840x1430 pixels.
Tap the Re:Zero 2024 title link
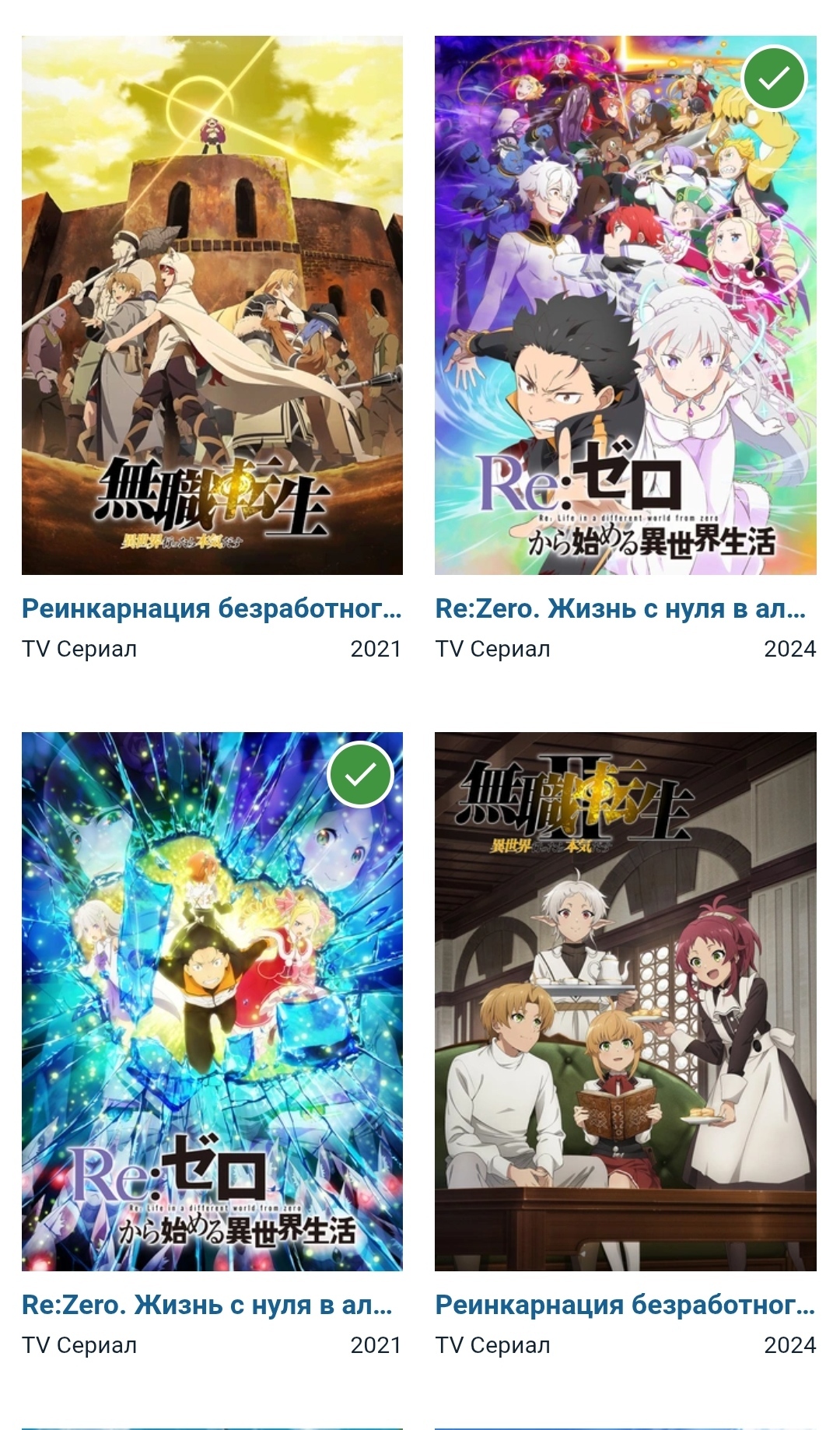pos(621,608)
